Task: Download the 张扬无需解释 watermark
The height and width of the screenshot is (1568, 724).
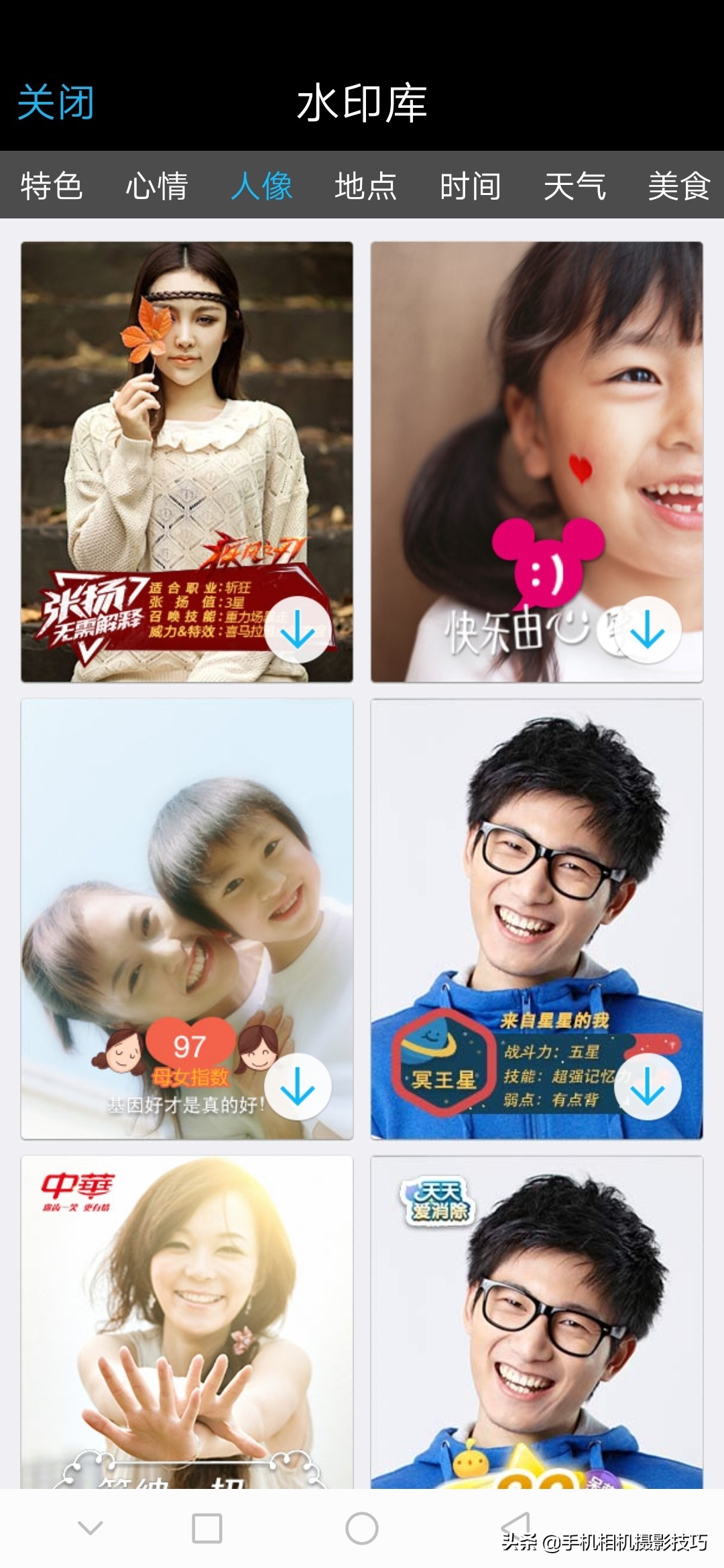Action: click(x=298, y=630)
